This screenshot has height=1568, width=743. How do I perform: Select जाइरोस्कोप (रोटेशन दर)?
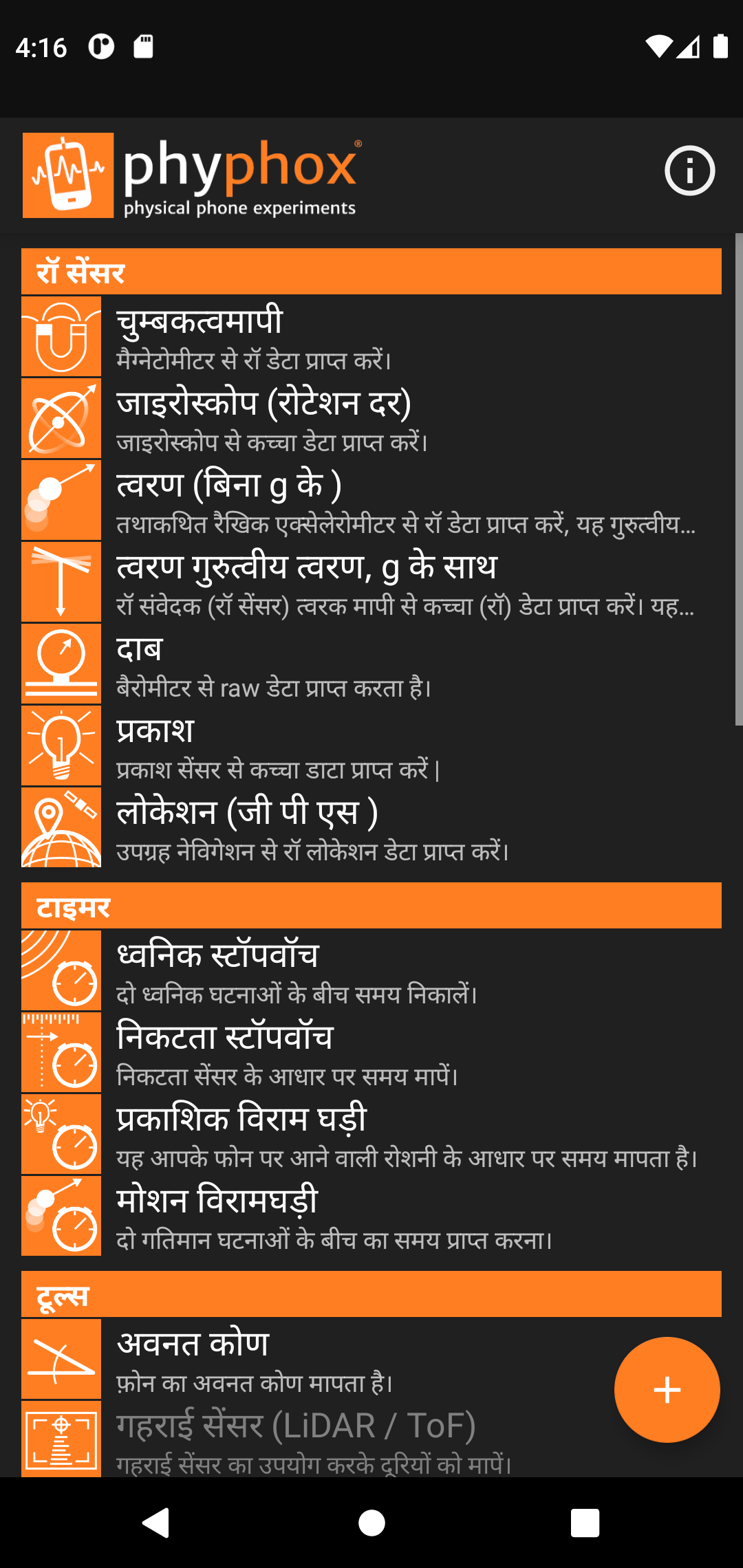pos(371,419)
